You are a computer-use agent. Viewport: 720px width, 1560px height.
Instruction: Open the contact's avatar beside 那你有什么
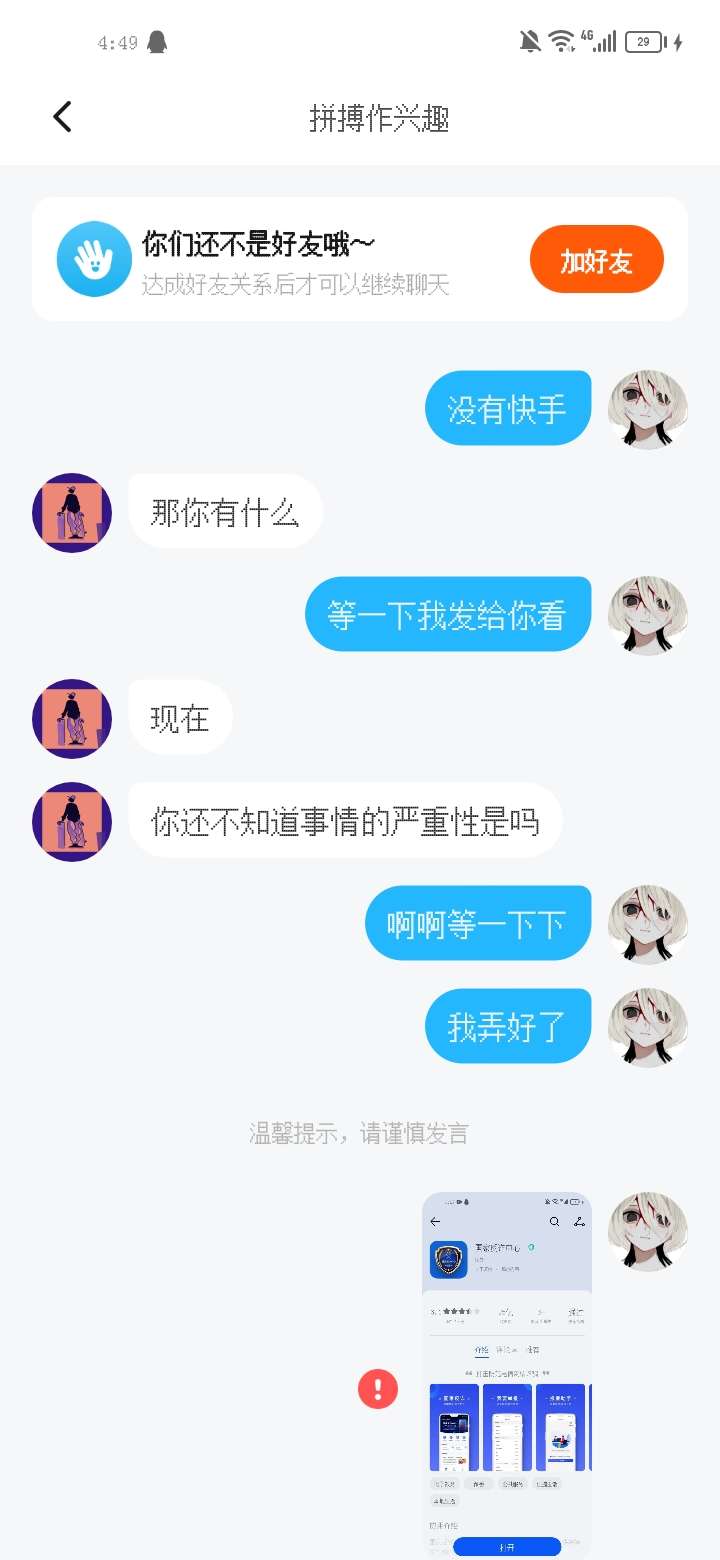(x=72, y=513)
